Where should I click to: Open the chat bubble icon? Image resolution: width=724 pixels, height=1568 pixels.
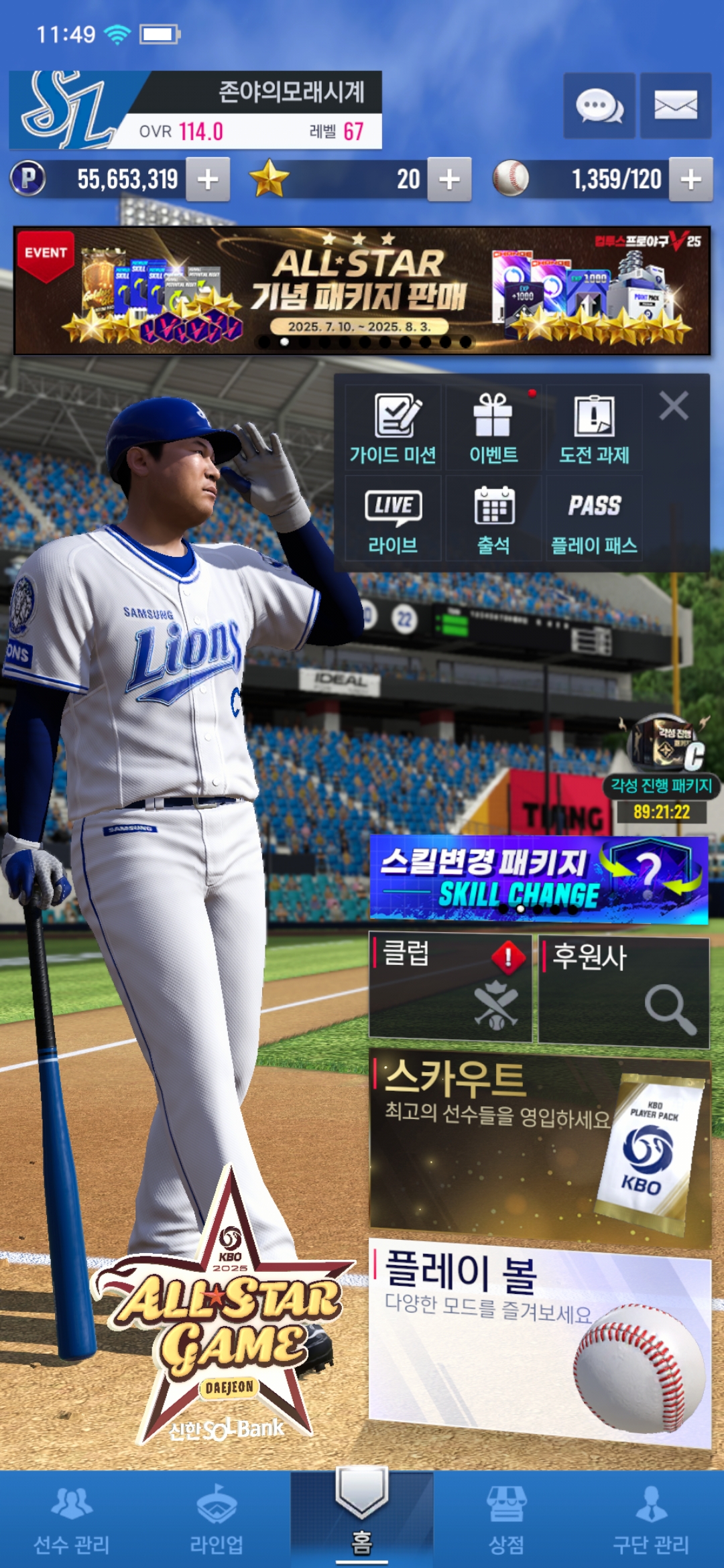[599, 106]
